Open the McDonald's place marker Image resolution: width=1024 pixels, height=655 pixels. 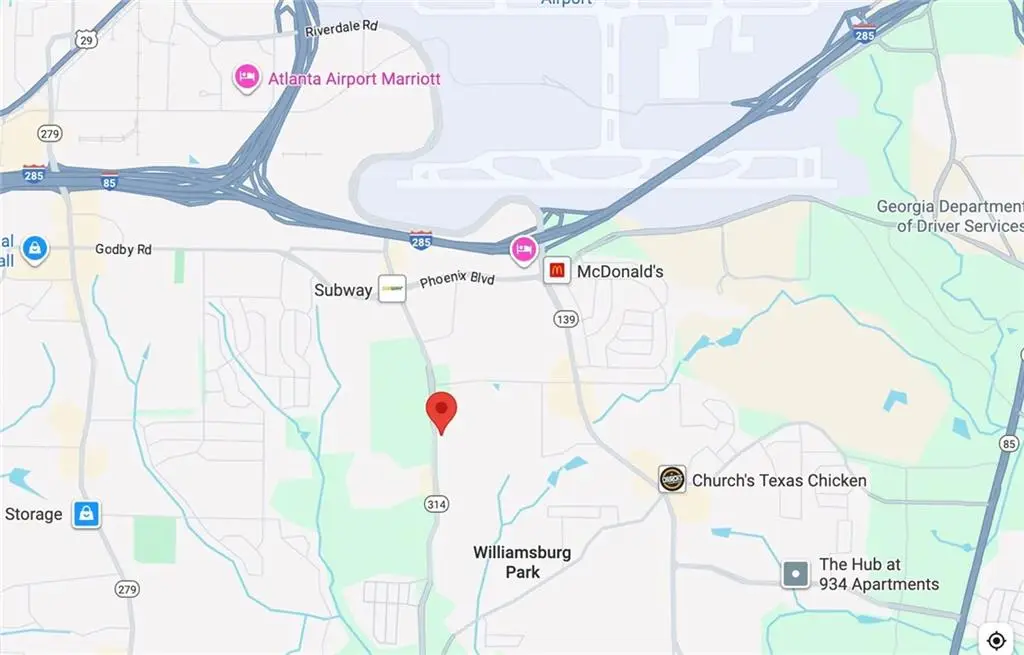point(557,271)
